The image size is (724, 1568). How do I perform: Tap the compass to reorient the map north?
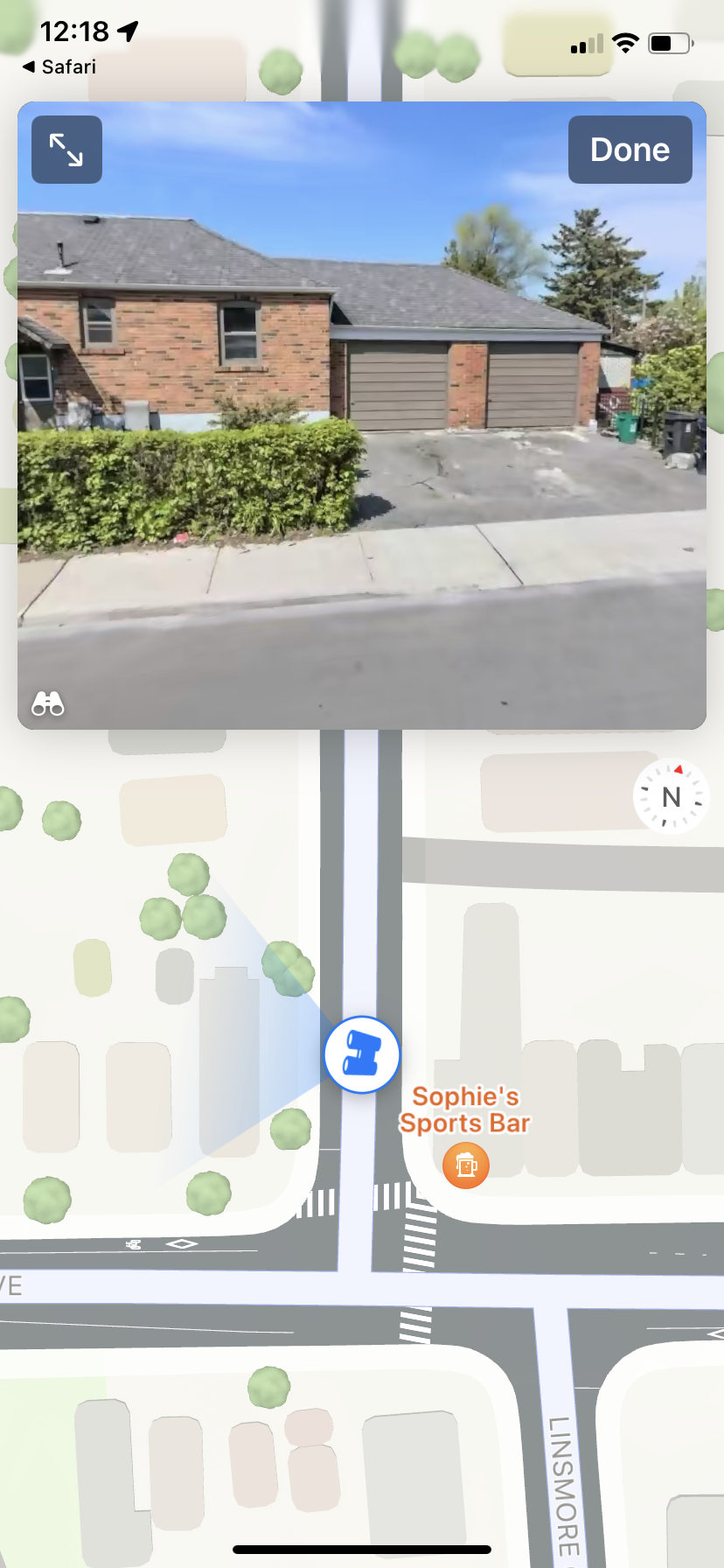pos(671,796)
